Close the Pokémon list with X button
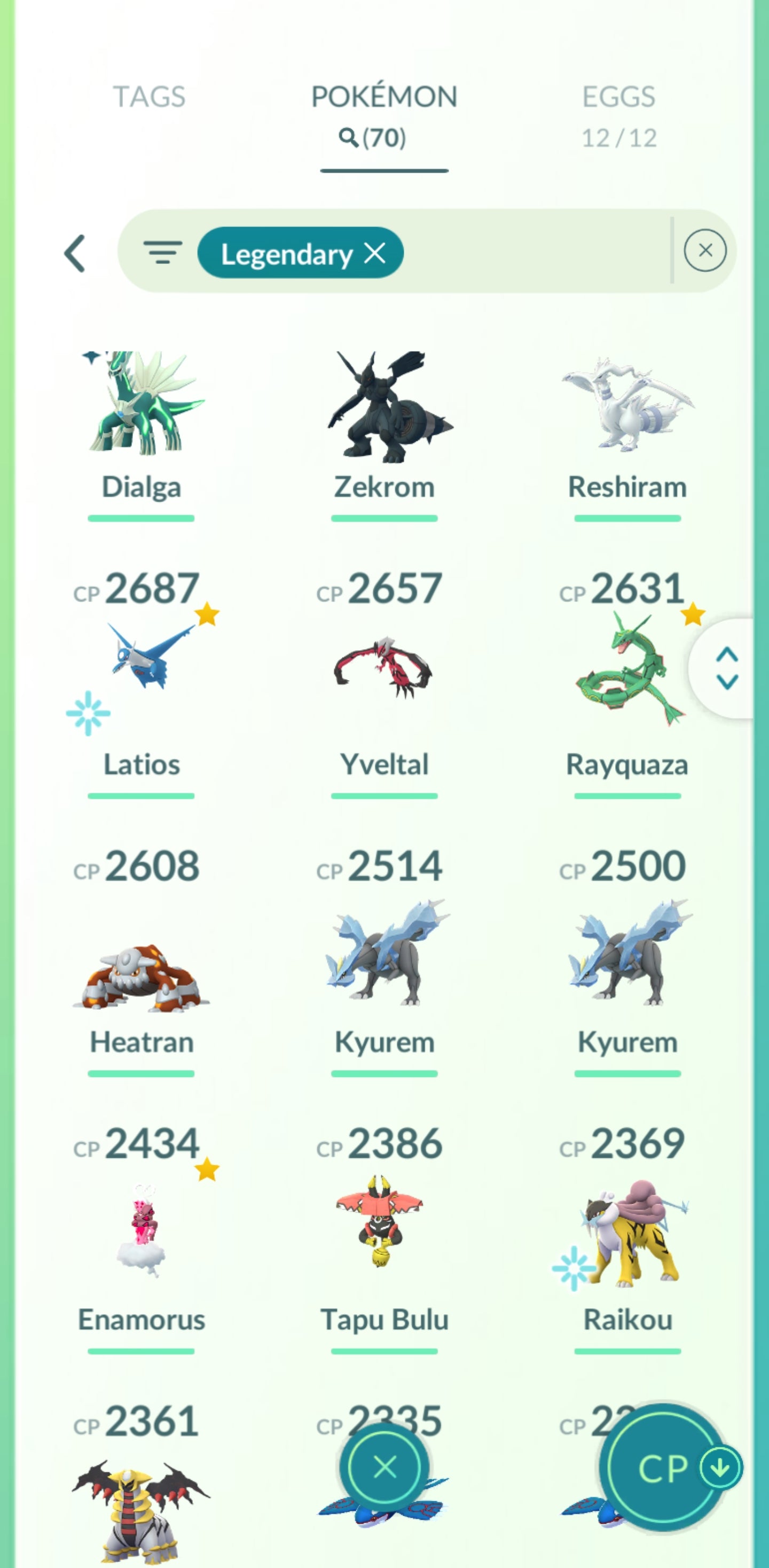This screenshot has height=1568, width=769. pos(384,1467)
